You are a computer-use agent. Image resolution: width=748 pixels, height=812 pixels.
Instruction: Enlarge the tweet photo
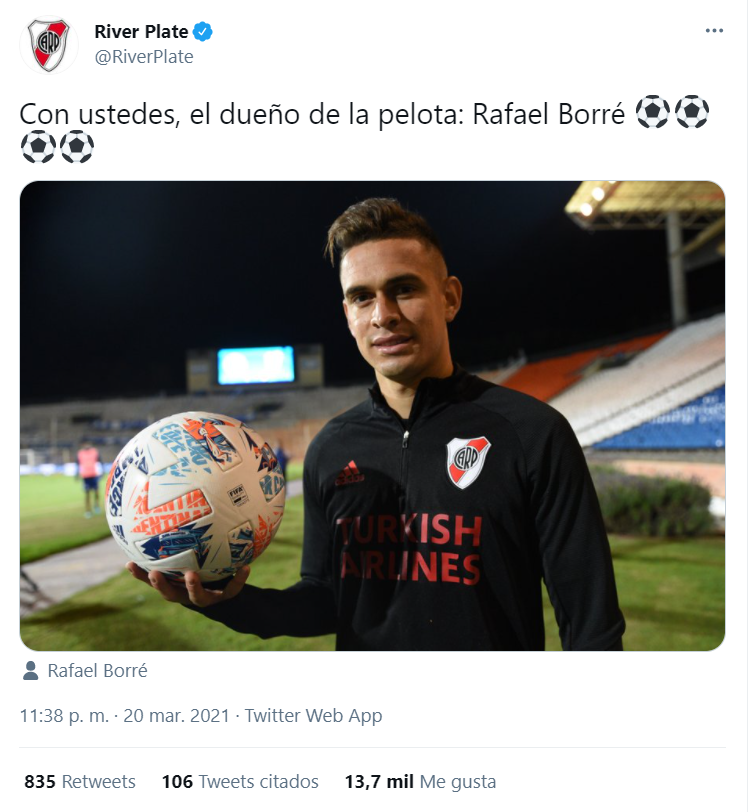372,415
